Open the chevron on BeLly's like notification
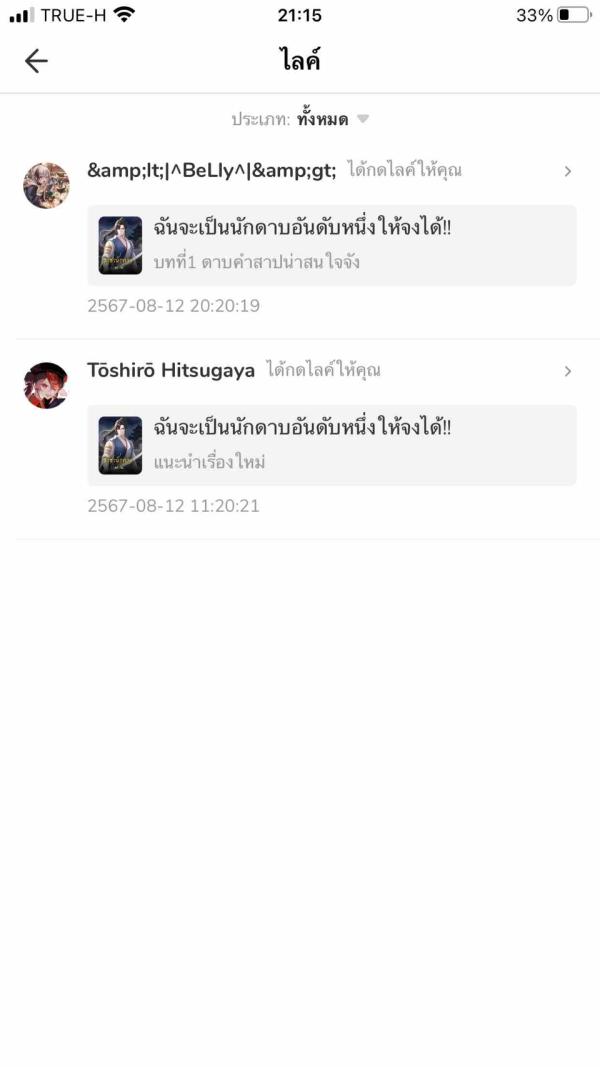Viewport: 600px width, 1067px height. pos(567,171)
